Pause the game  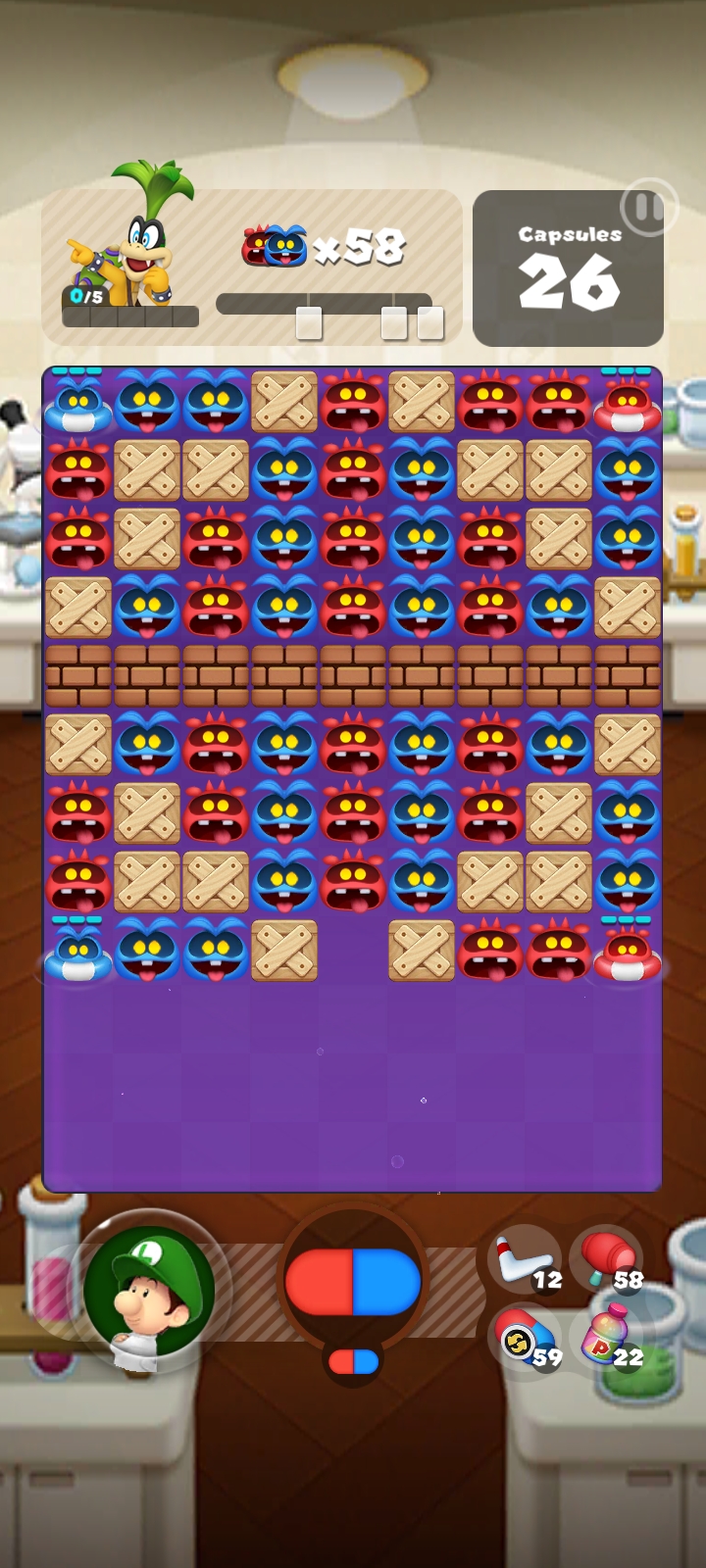[647, 208]
